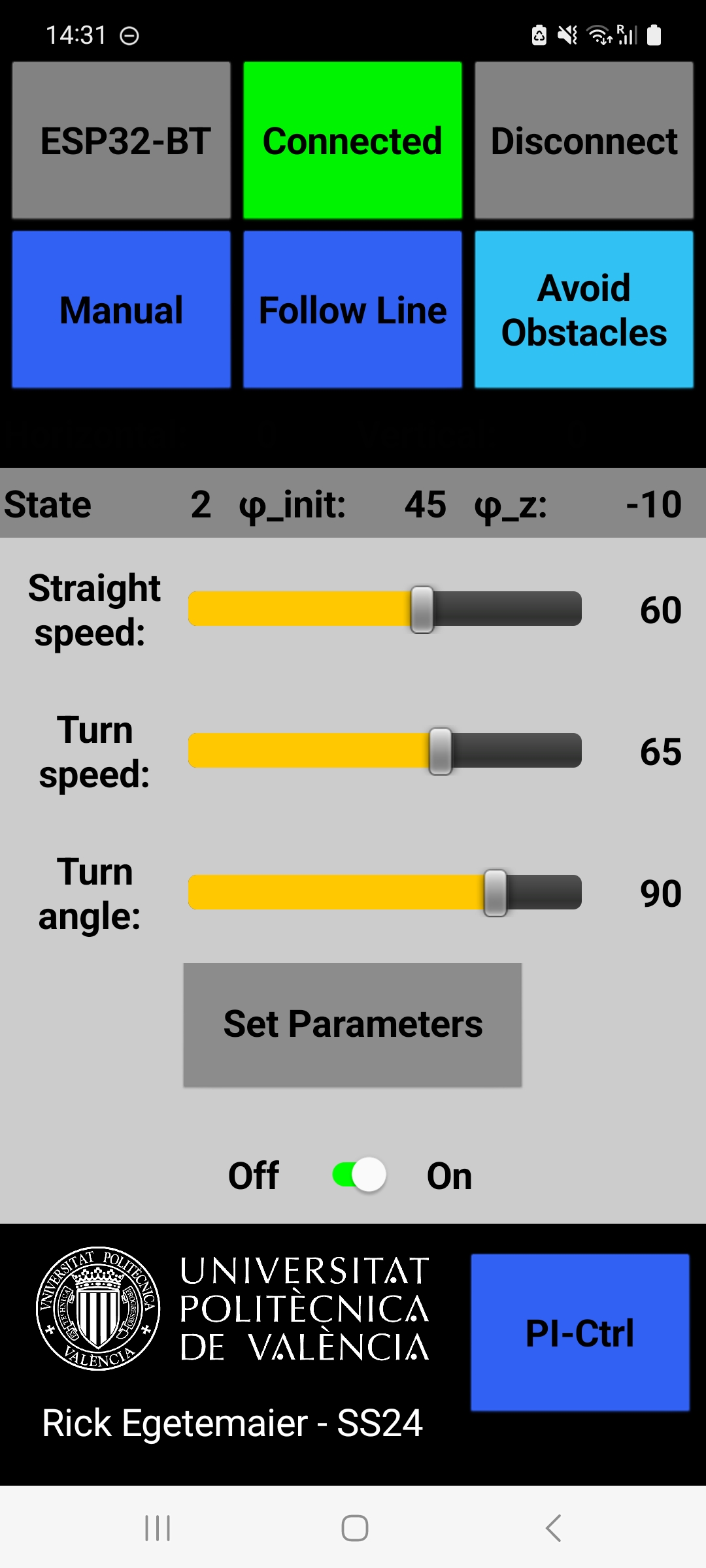Screen dimensions: 706x1568
Task: Apply values with Set Parameters
Action: pyautogui.click(x=353, y=1025)
